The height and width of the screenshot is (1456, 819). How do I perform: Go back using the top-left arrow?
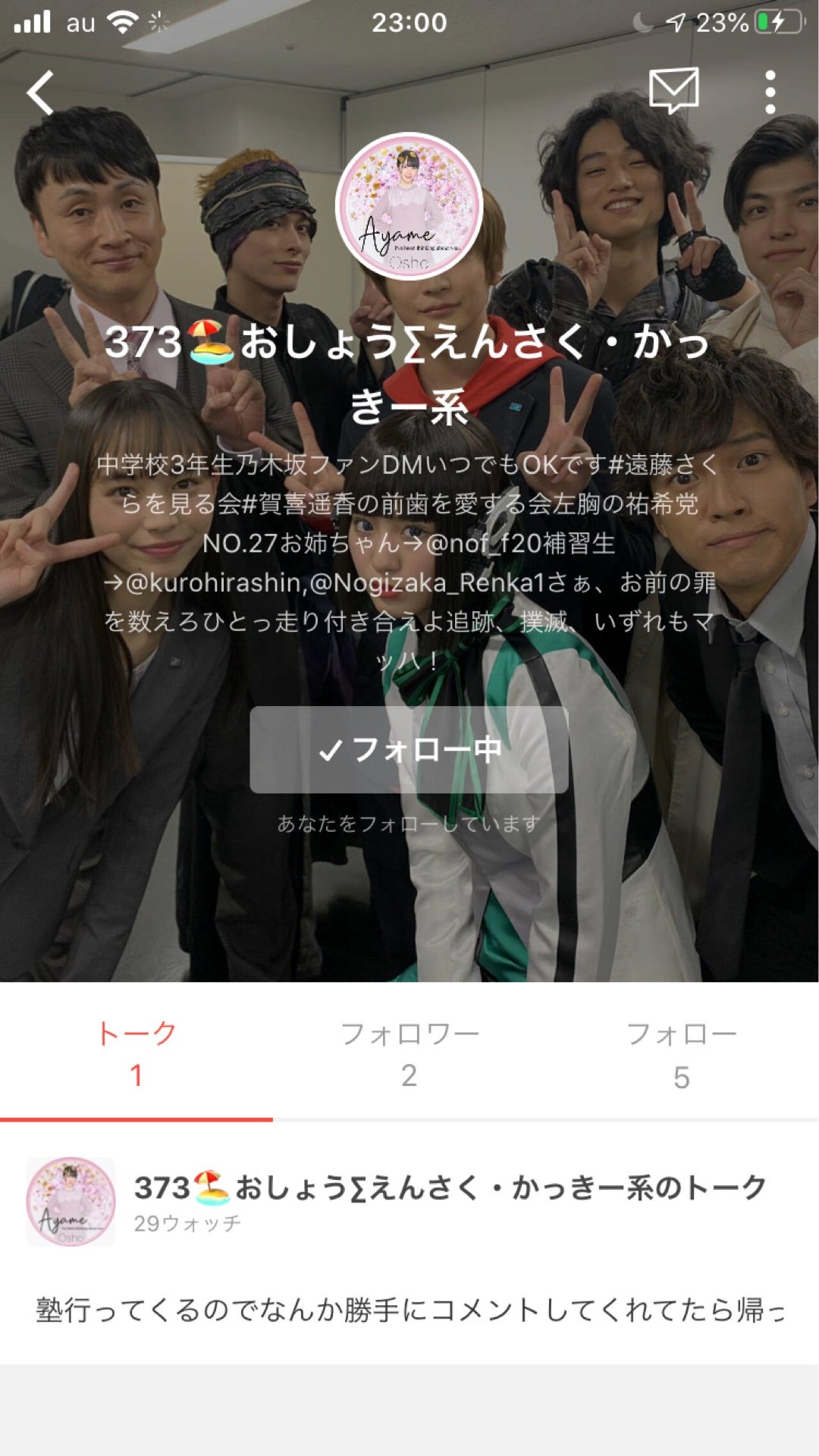coord(40,93)
